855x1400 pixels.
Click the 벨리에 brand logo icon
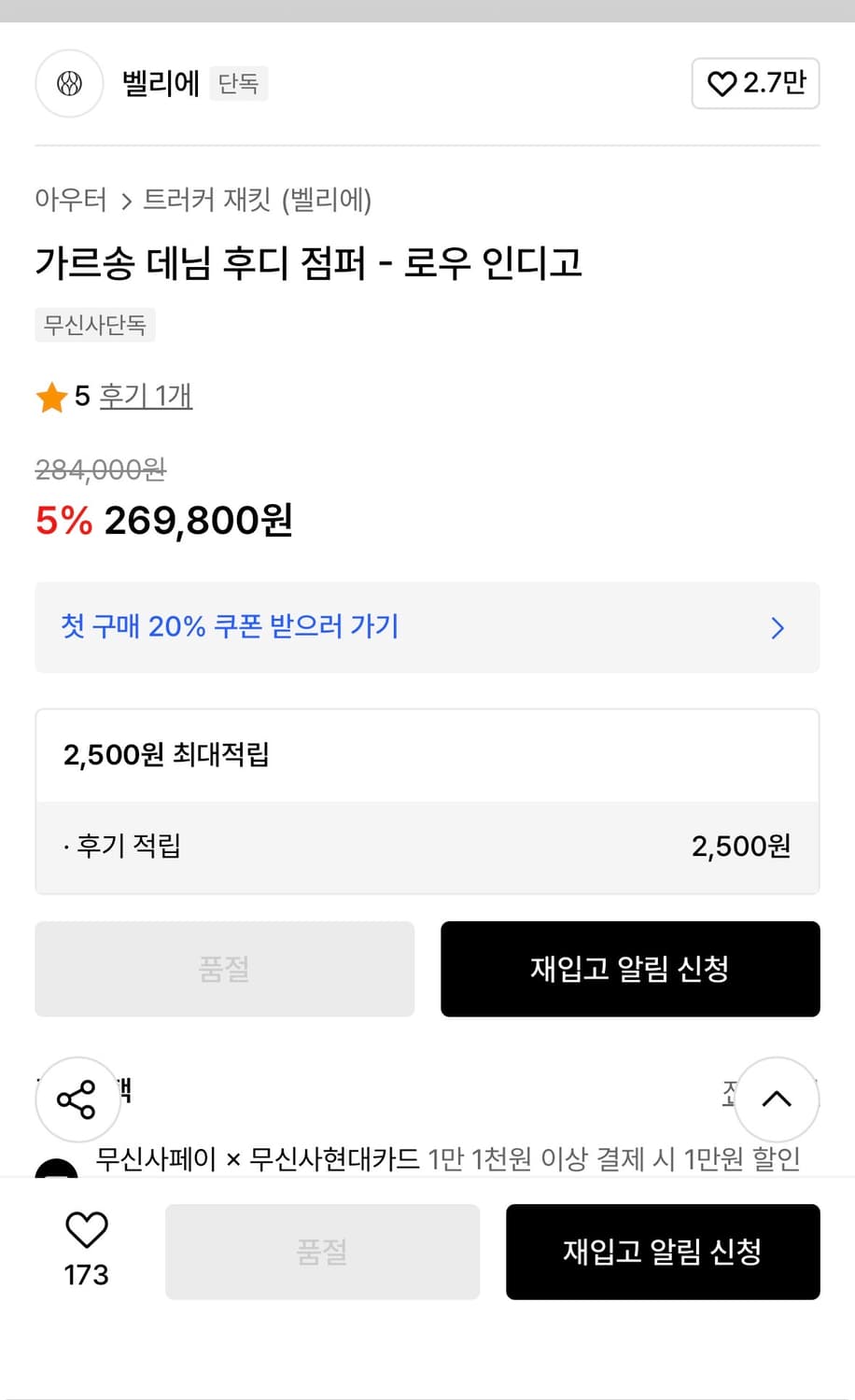point(68,83)
